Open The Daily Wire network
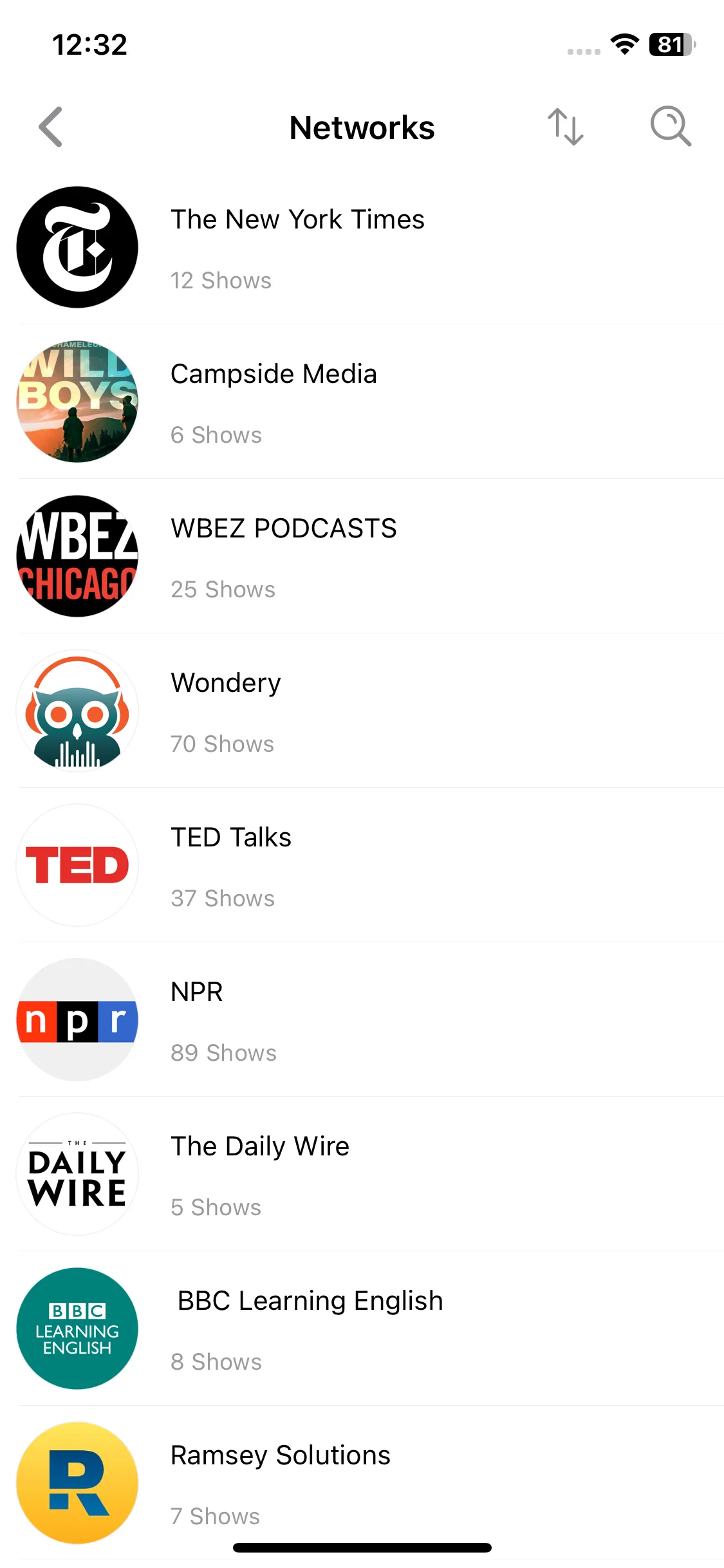 coord(259,1174)
